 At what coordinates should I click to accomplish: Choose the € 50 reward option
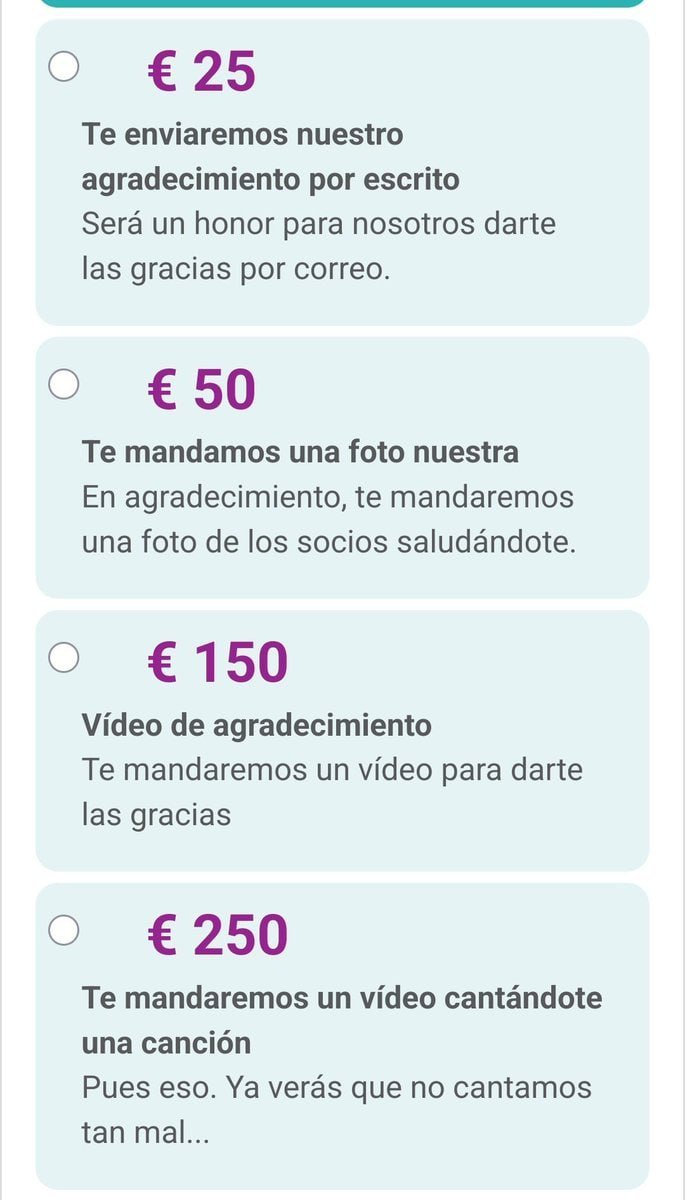click(x=65, y=386)
